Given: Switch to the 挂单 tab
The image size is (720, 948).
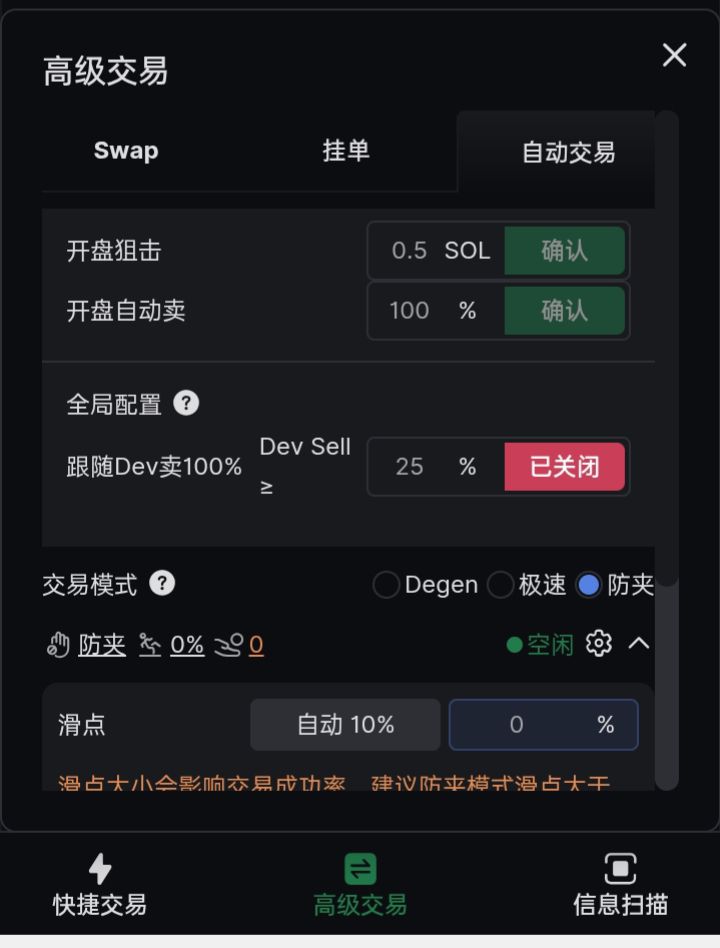Looking at the screenshot, I should tap(346, 151).
